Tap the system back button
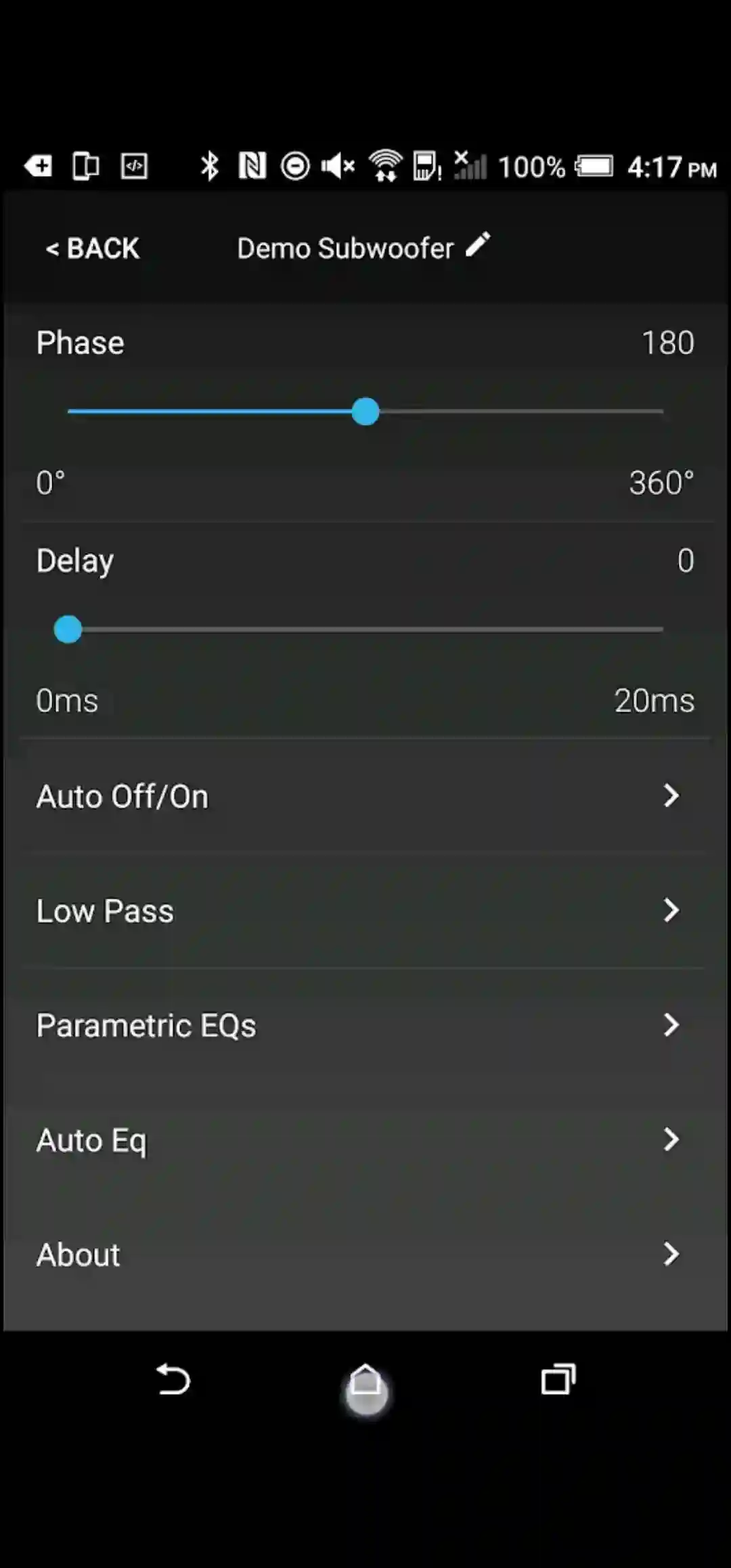The width and height of the screenshot is (731, 1568). [173, 1380]
